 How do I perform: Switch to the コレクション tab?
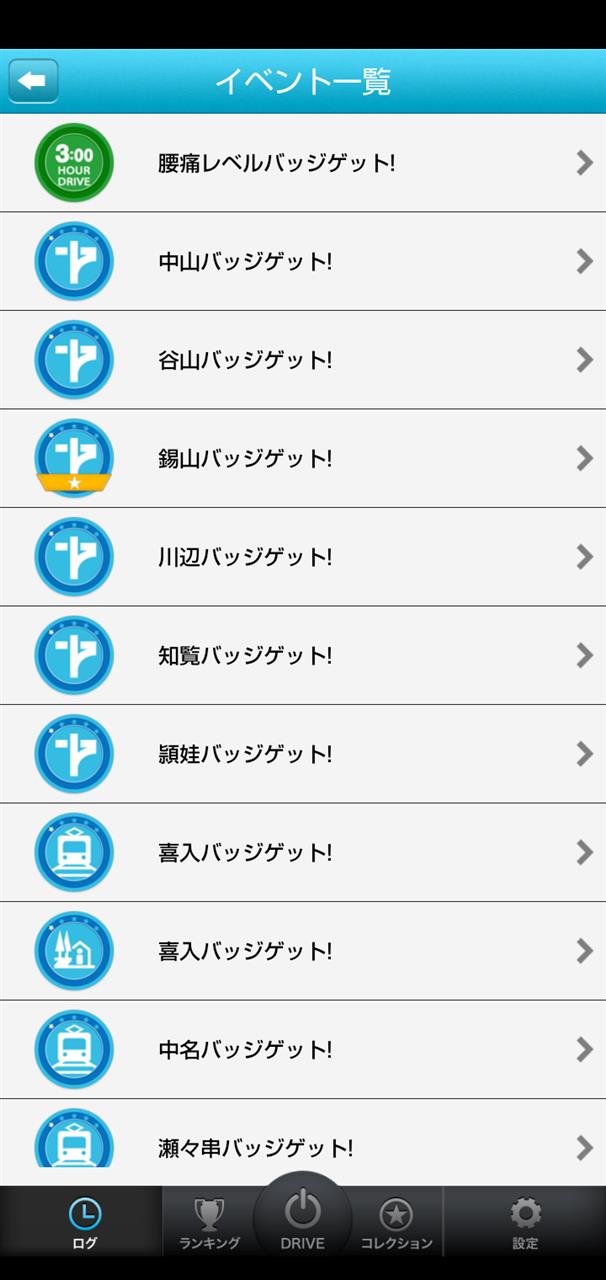tap(396, 1222)
